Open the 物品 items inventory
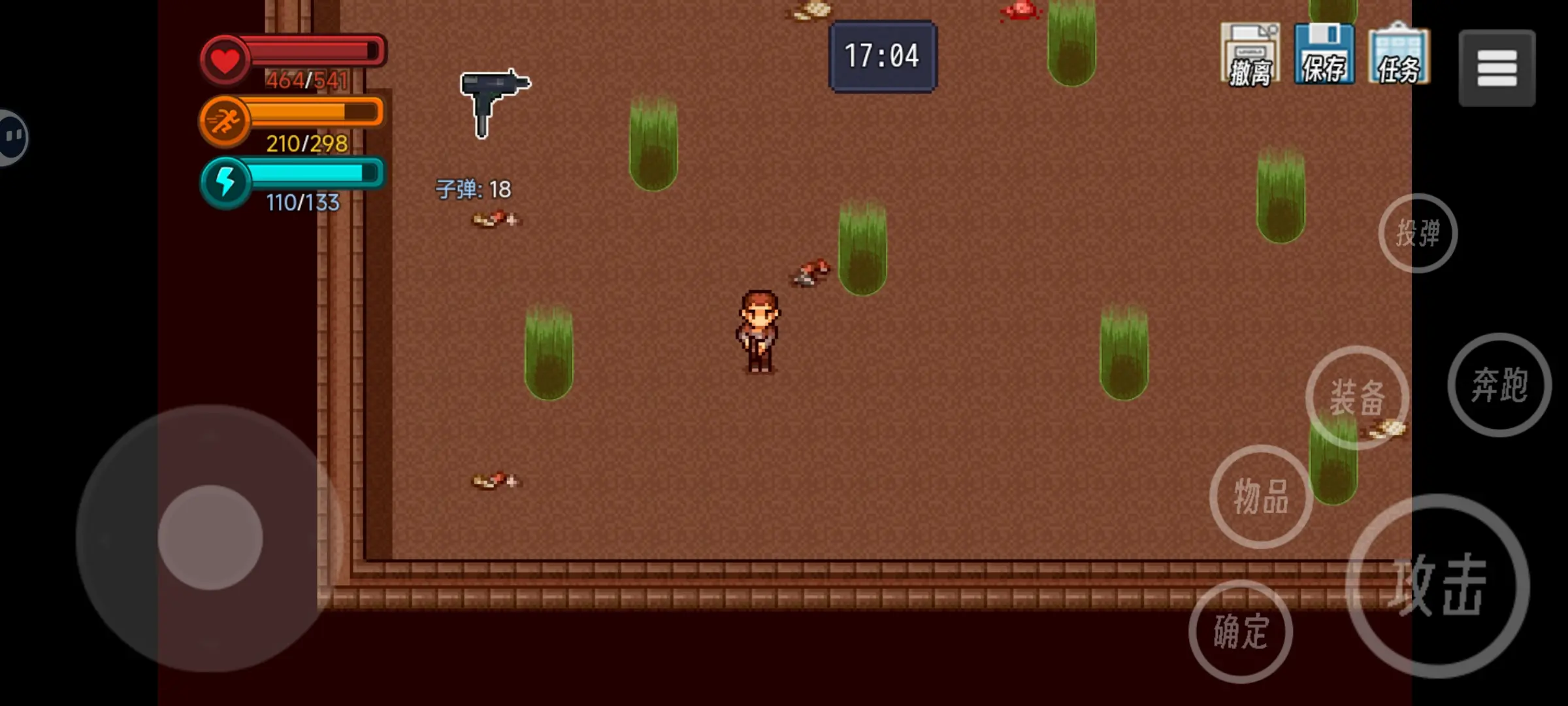Screen dimensions: 1568x706 [1261, 497]
